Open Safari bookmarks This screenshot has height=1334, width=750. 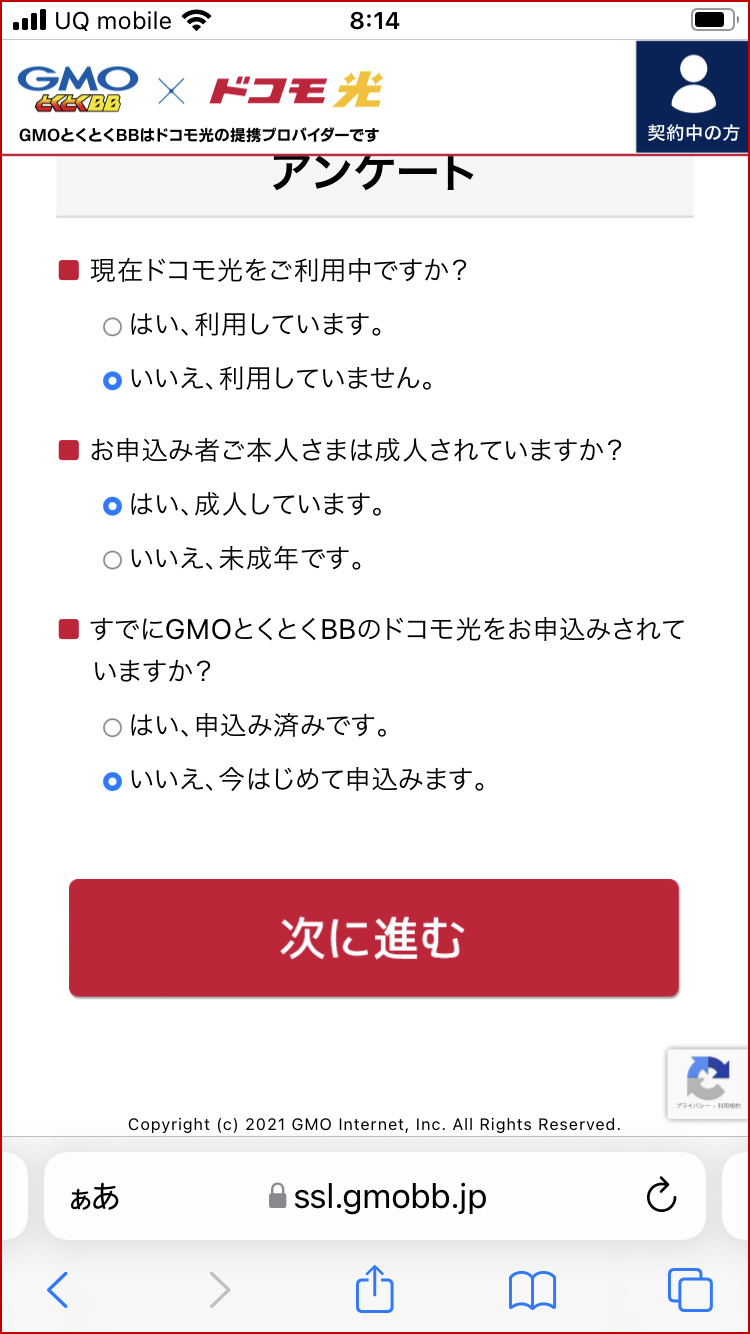coord(532,1290)
